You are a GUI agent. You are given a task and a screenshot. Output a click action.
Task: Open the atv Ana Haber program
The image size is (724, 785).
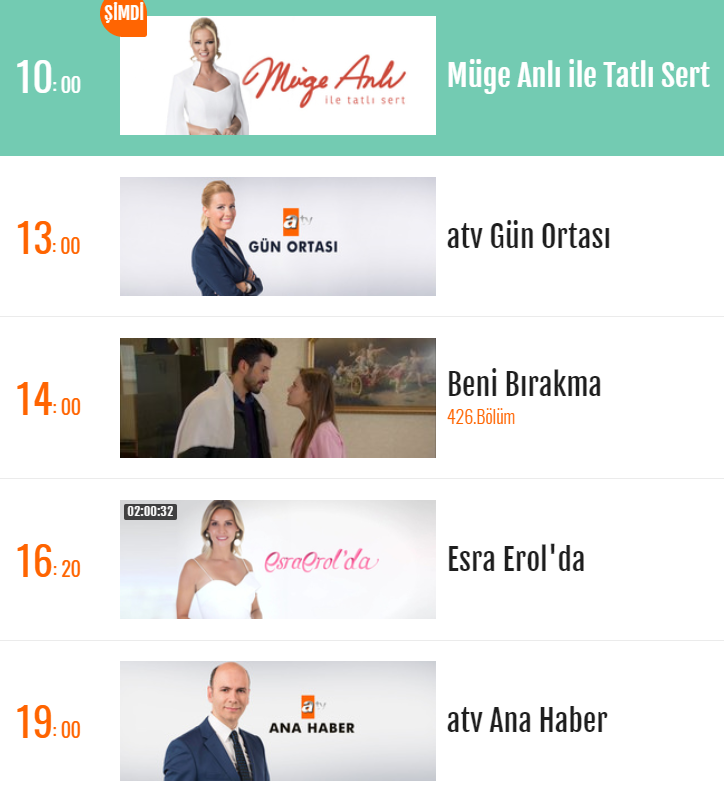[526, 720]
